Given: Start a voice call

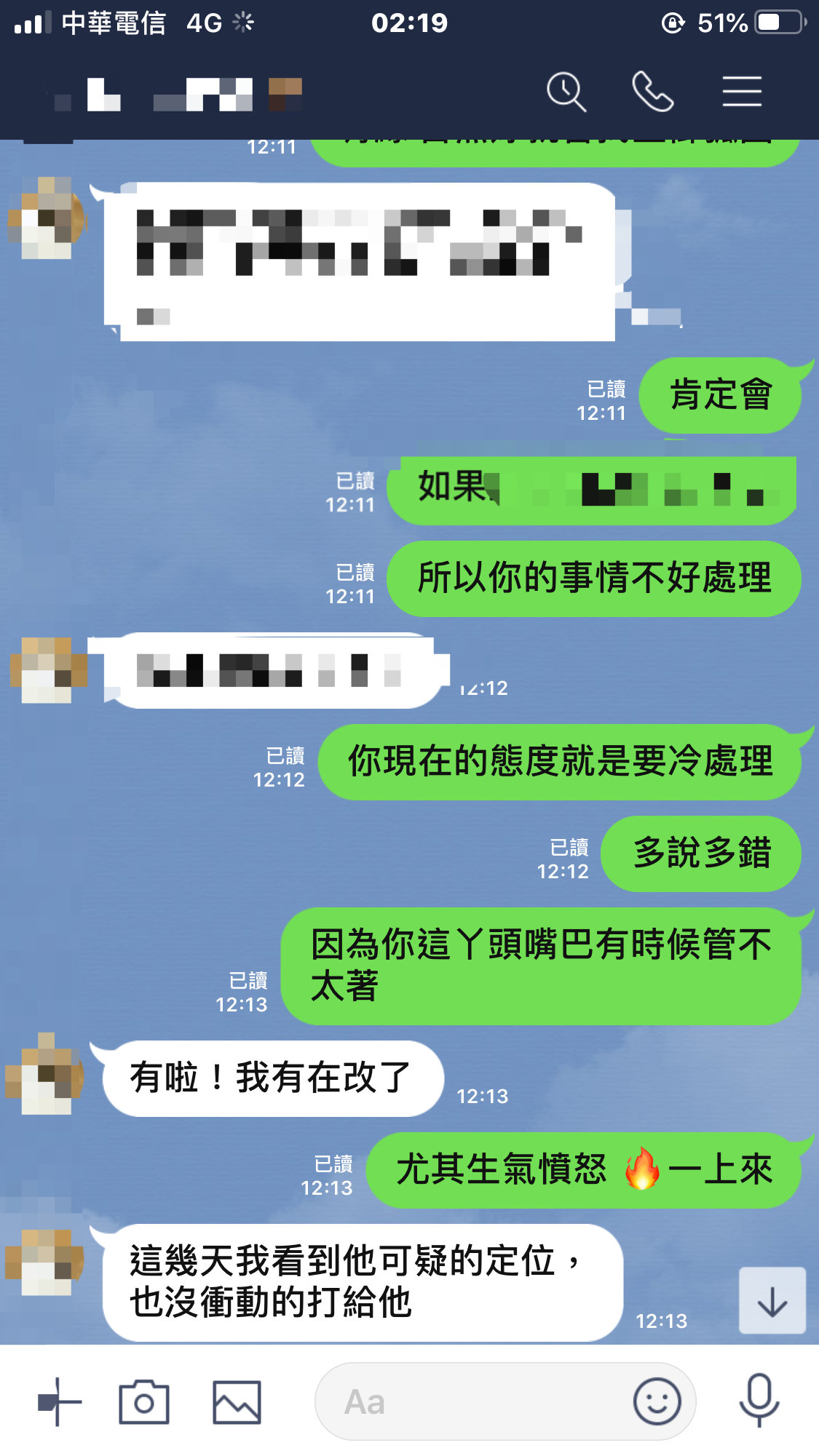Looking at the screenshot, I should coord(652,92).
